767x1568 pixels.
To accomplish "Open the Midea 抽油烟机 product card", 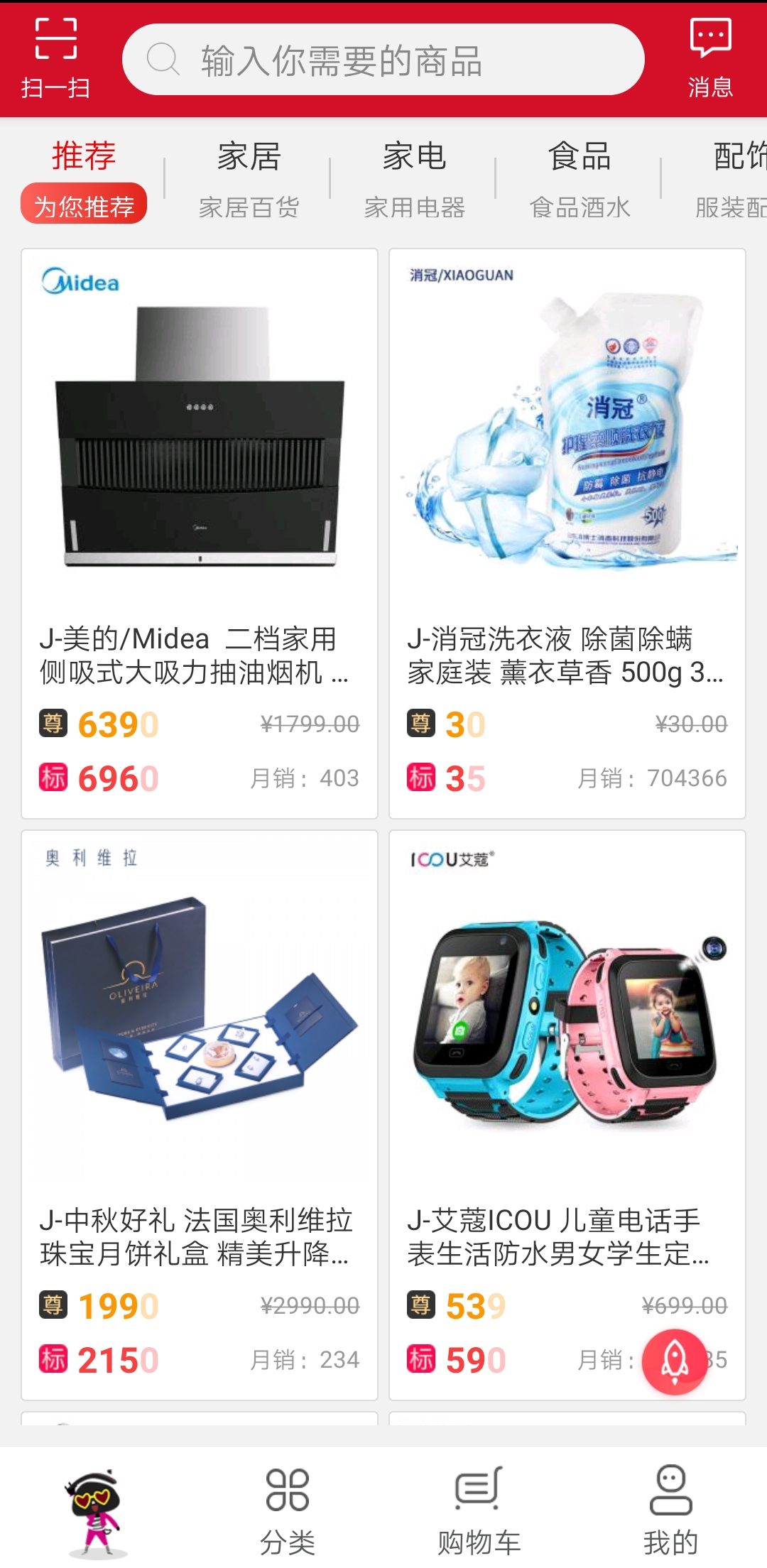I will [x=200, y=533].
